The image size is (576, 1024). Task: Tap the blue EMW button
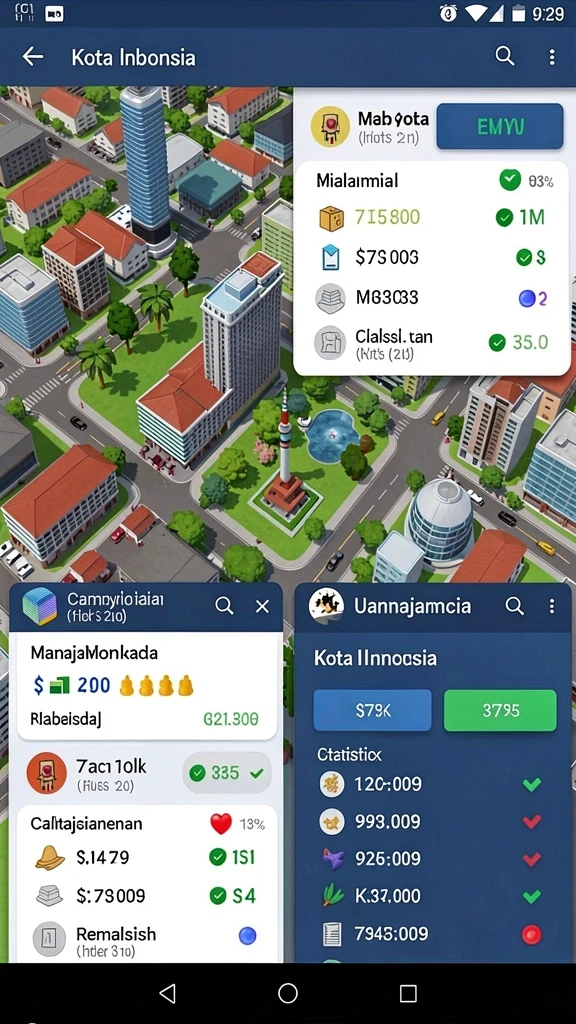click(500, 126)
